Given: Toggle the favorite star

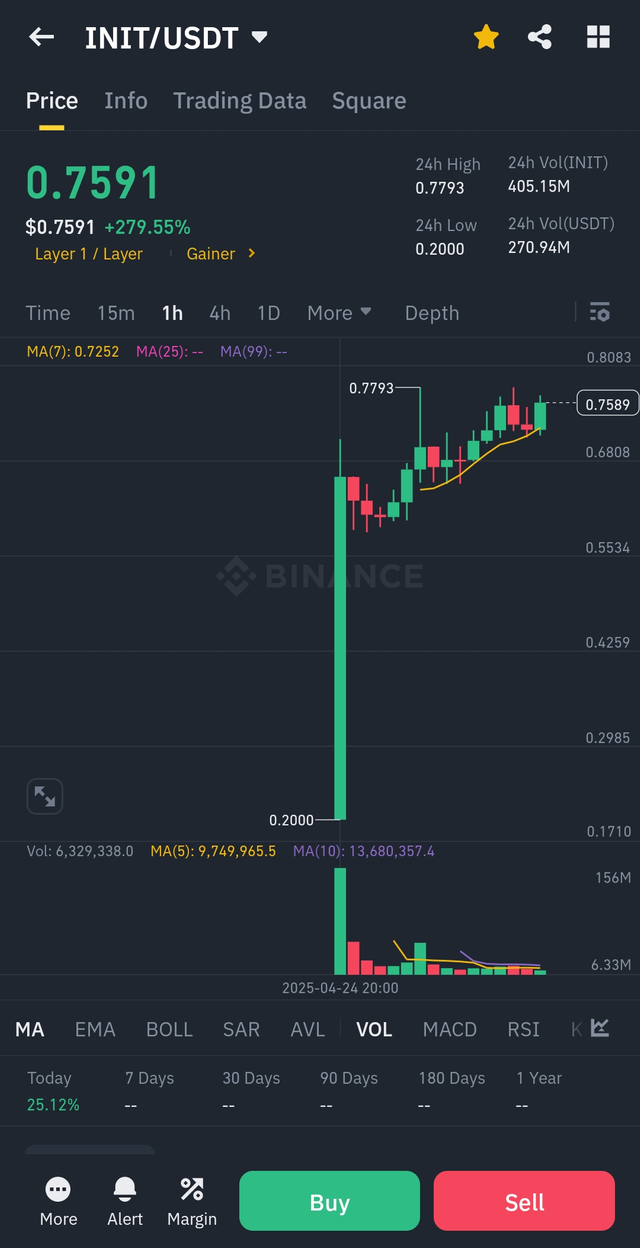Looking at the screenshot, I should [x=486, y=38].
